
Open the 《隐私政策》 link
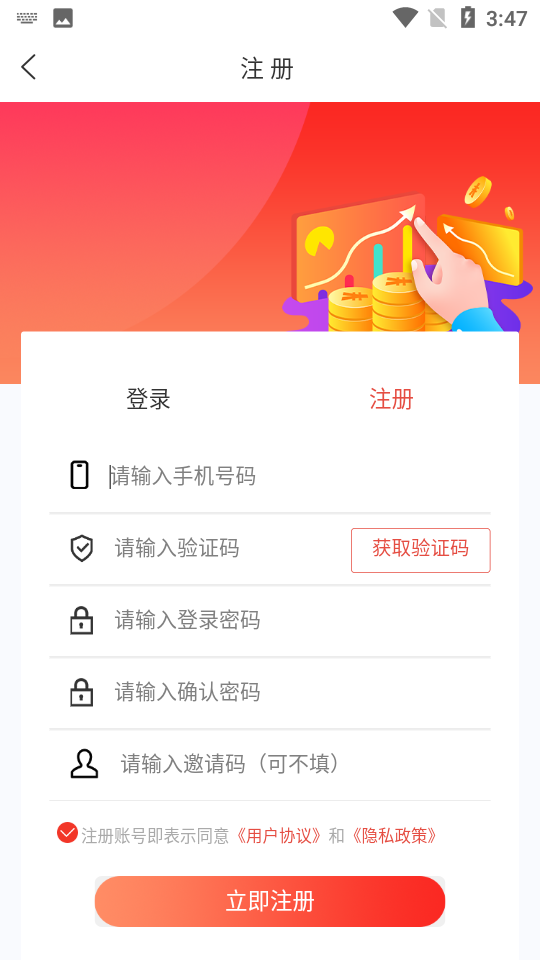394,836
